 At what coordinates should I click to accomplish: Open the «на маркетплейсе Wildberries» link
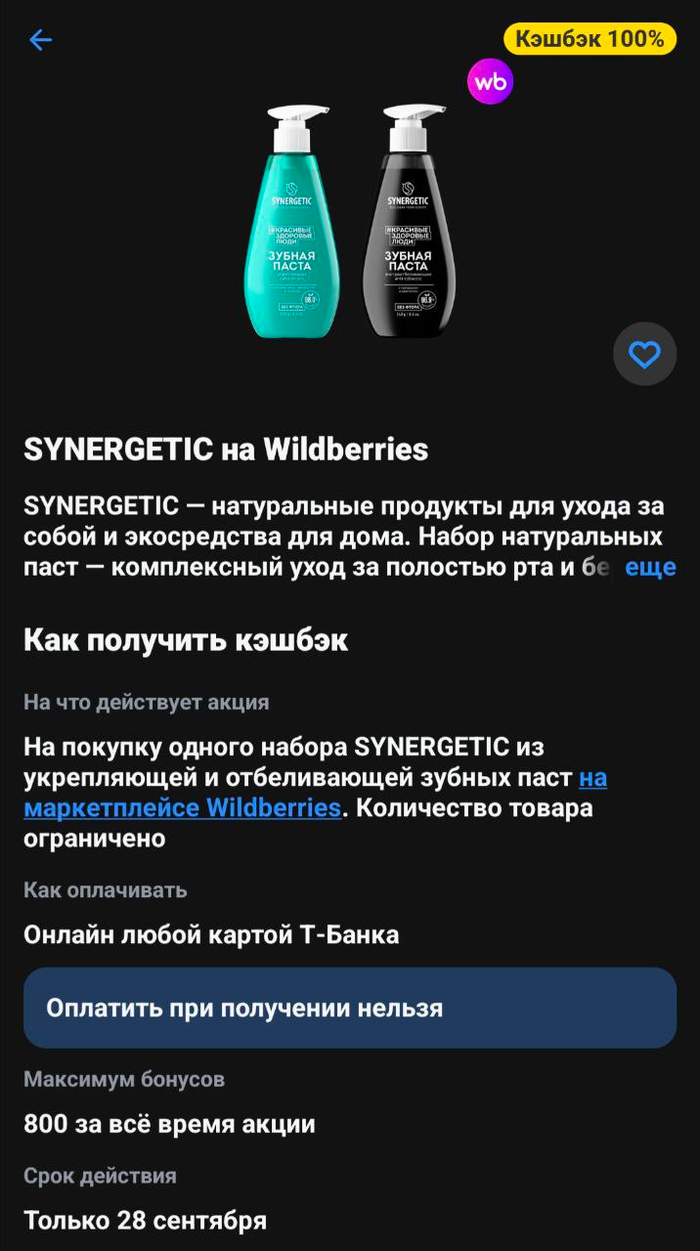point(183,807)
